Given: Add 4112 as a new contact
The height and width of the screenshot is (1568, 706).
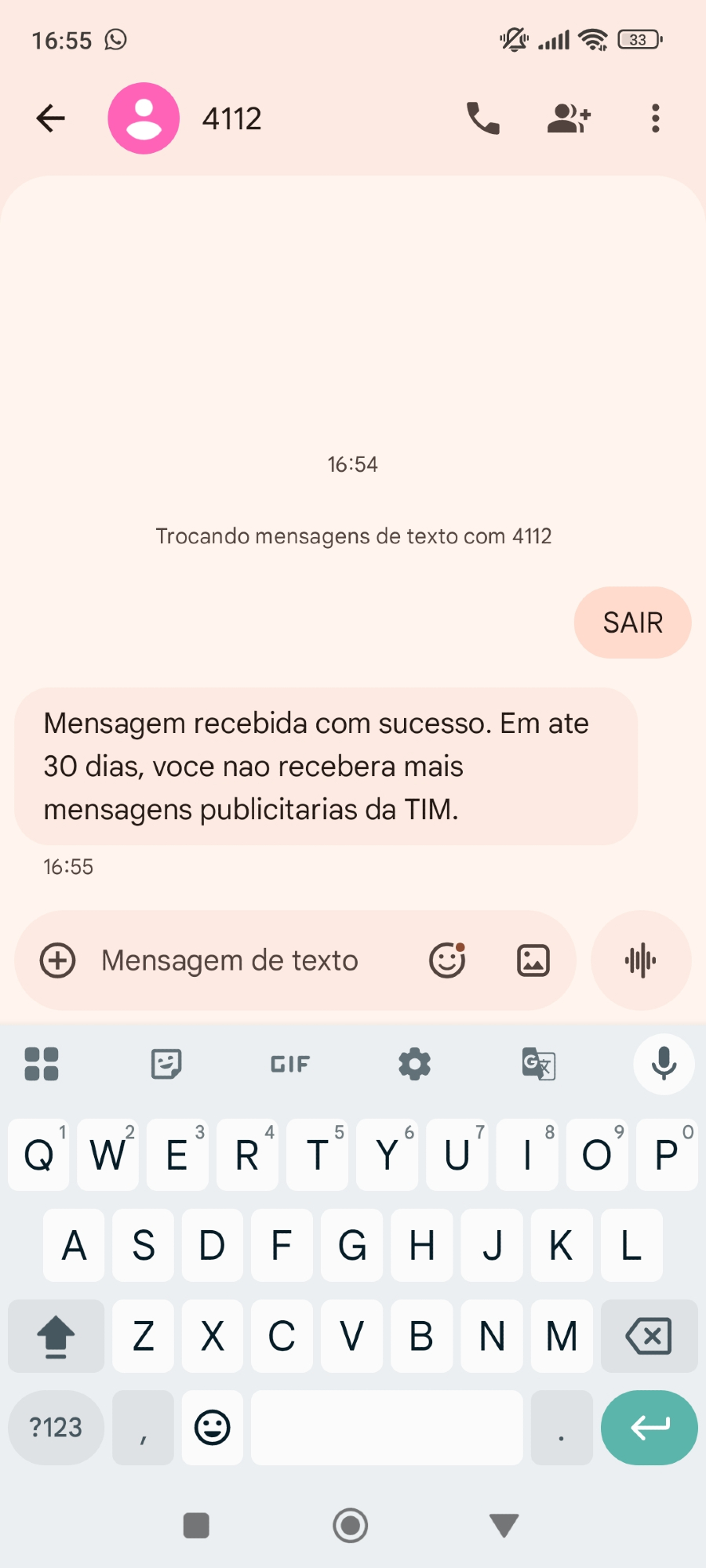Looking at the screenshot, I should [x=569, y=118].
